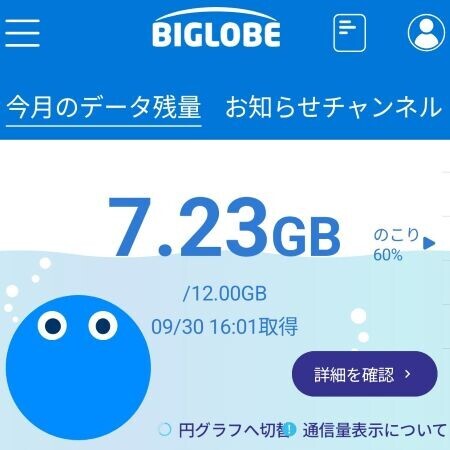This screenshot has width=450, height=450.
Task: Open the 通信量表示について info link
Action: (x=366, y=430)
